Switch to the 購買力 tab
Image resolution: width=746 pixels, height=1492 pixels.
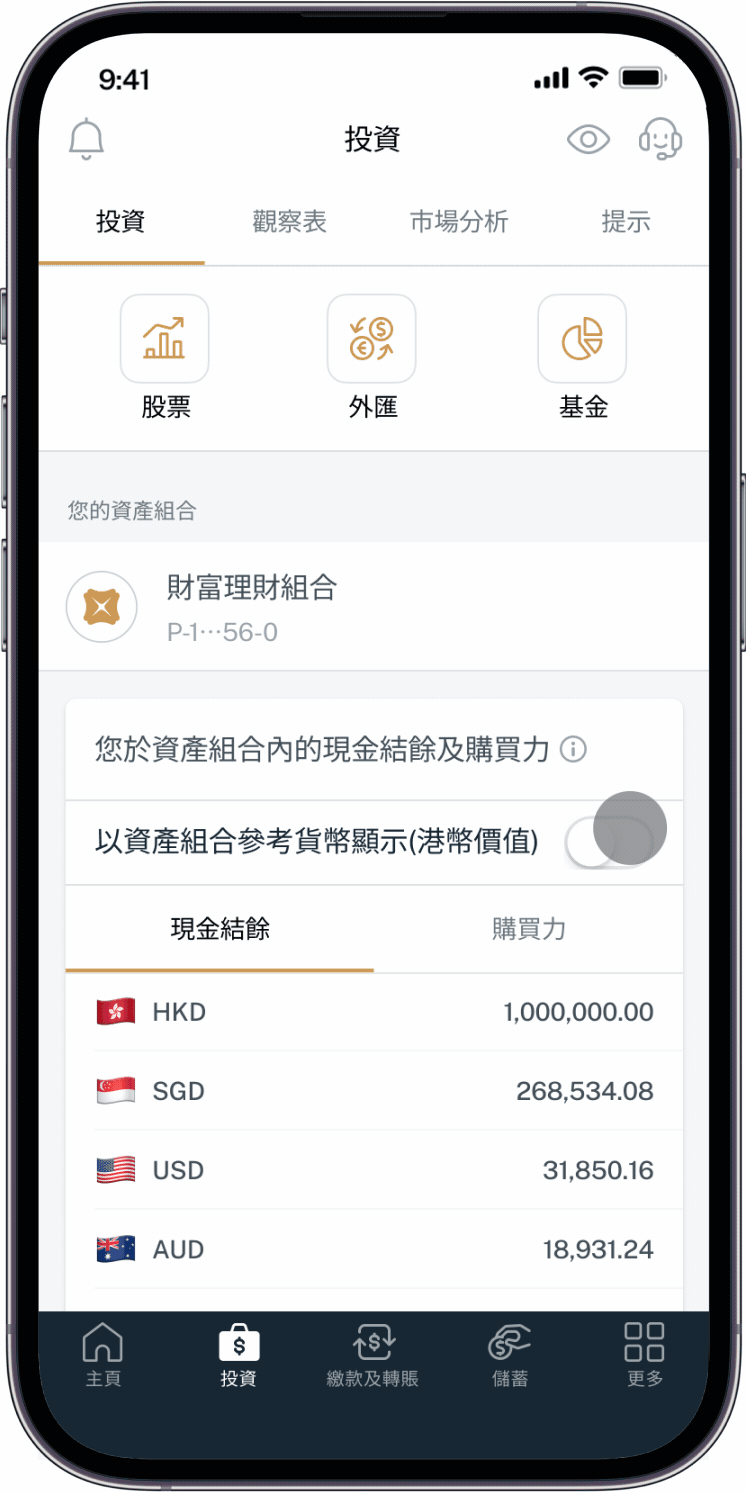pyautogui.click(x=528, y=929)
